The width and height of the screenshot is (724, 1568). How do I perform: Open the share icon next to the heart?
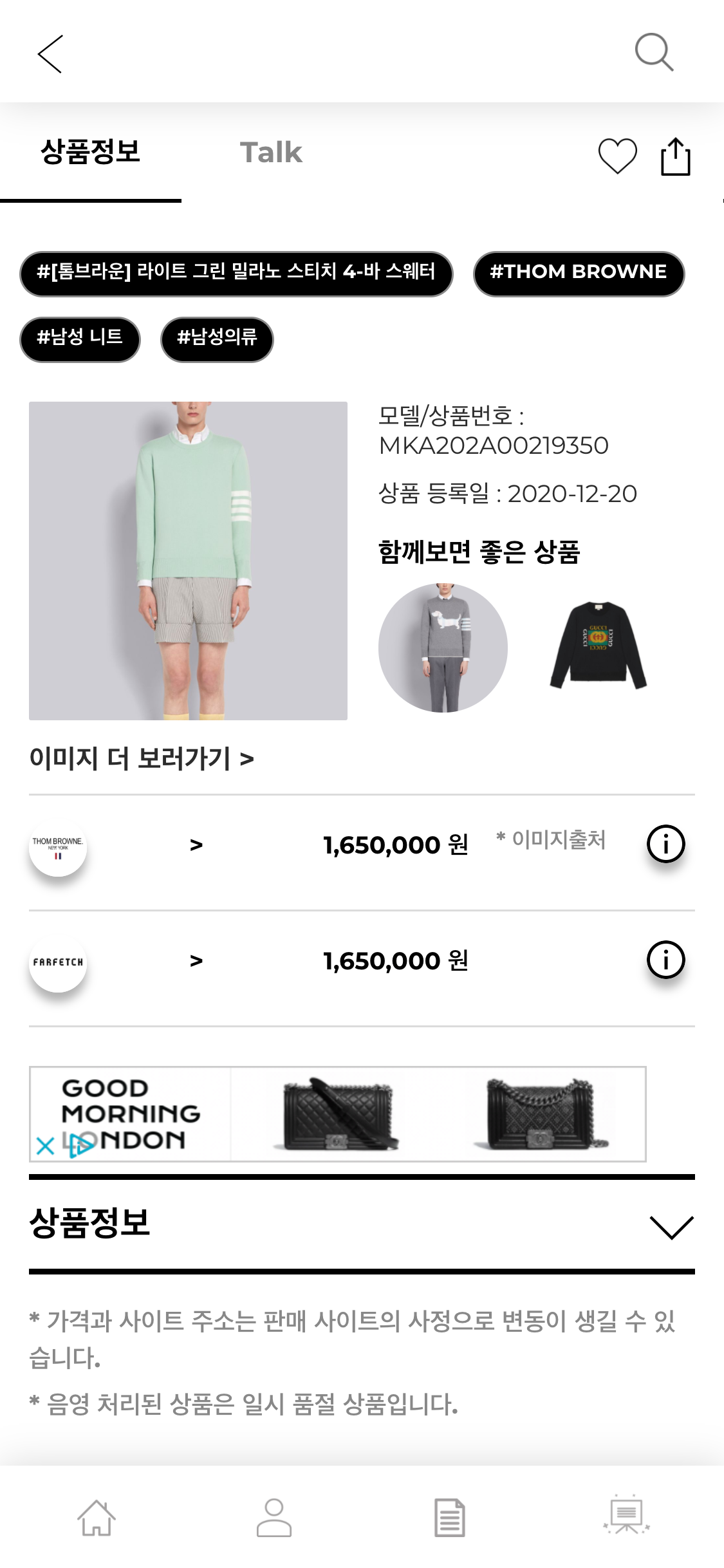tap(676, 155)
